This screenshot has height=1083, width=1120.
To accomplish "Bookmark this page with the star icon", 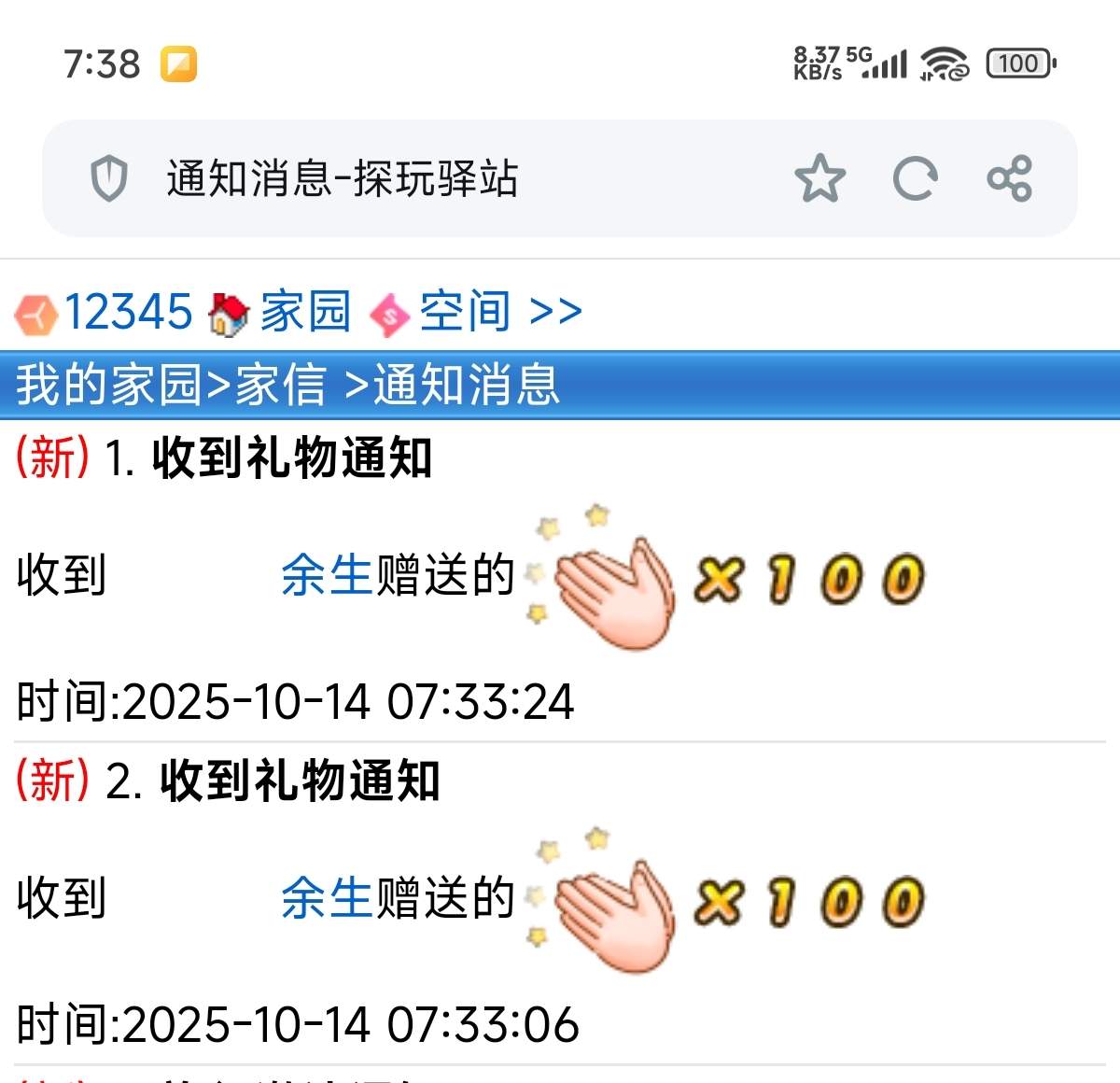I will point(819,178).
